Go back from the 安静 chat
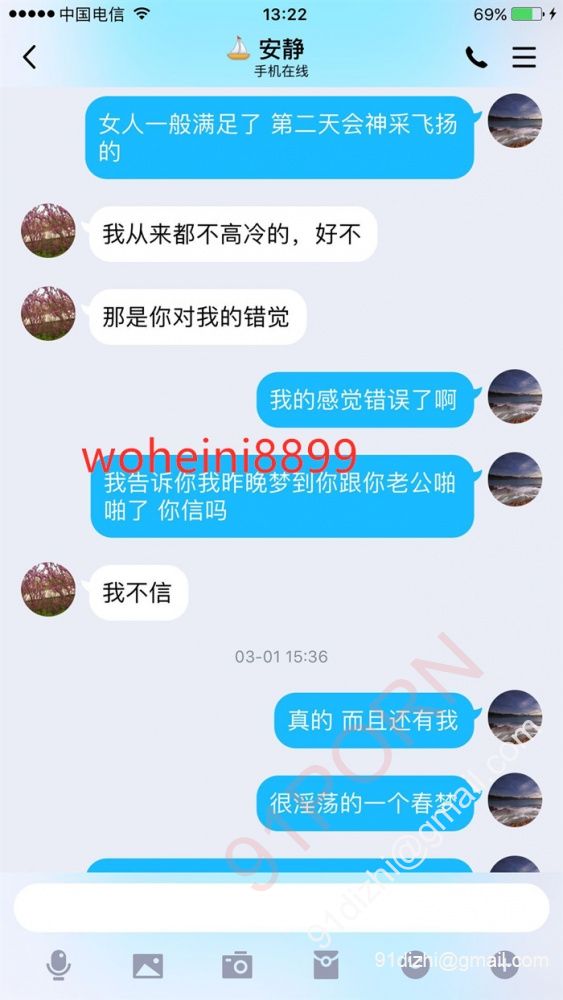This screenshot has width=563, height=1000. coord(29,57)
